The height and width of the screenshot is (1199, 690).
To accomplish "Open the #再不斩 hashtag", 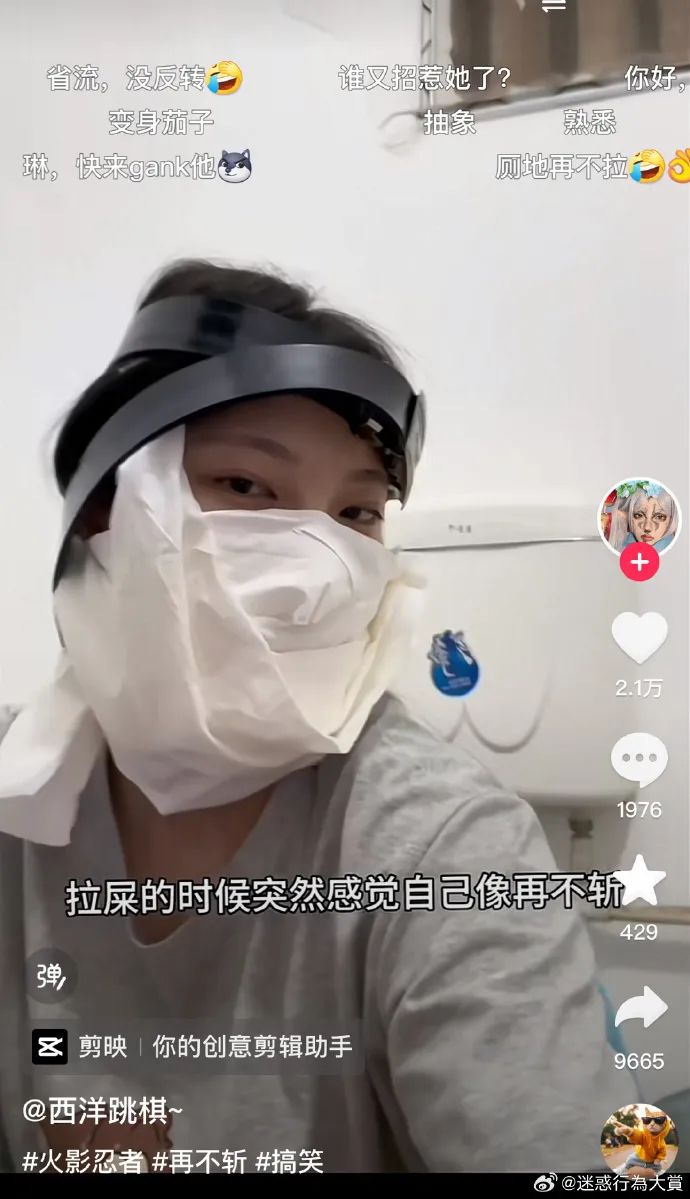I will pyautogui.click(x=200, y=1161).
